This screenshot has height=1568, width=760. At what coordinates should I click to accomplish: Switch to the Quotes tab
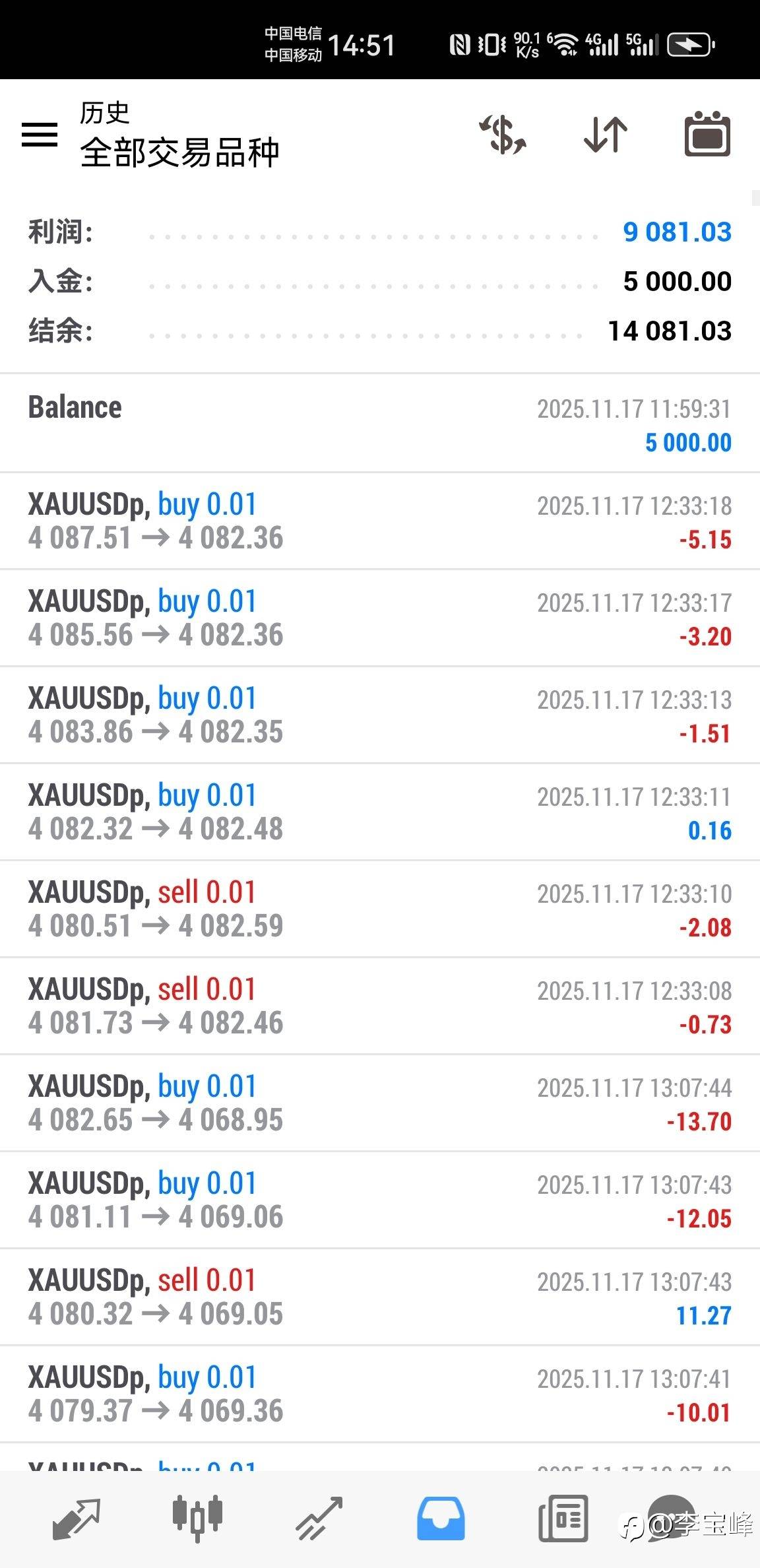pyautogui.click(x=76, y=1518)
